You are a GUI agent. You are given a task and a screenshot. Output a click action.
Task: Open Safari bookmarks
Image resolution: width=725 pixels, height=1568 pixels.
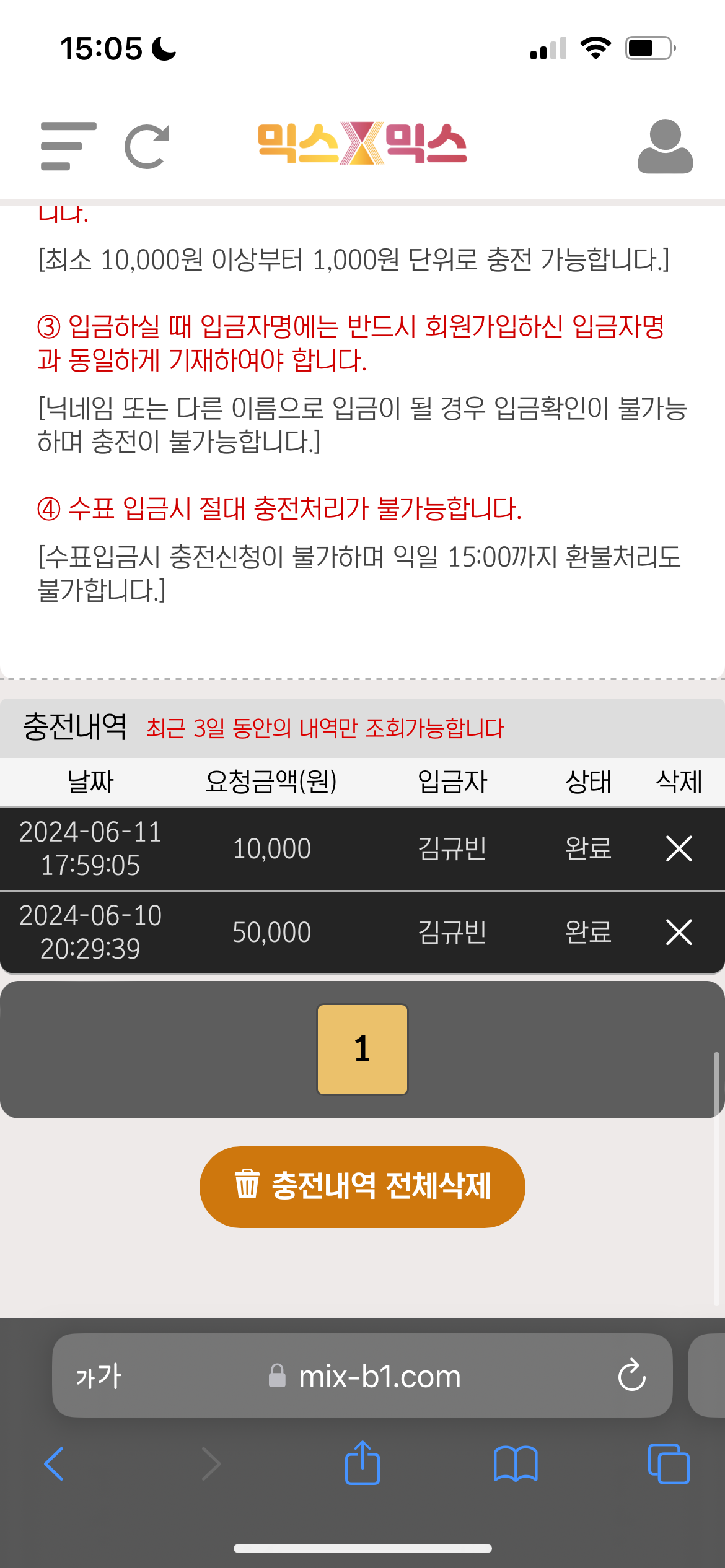[516, 1464]
